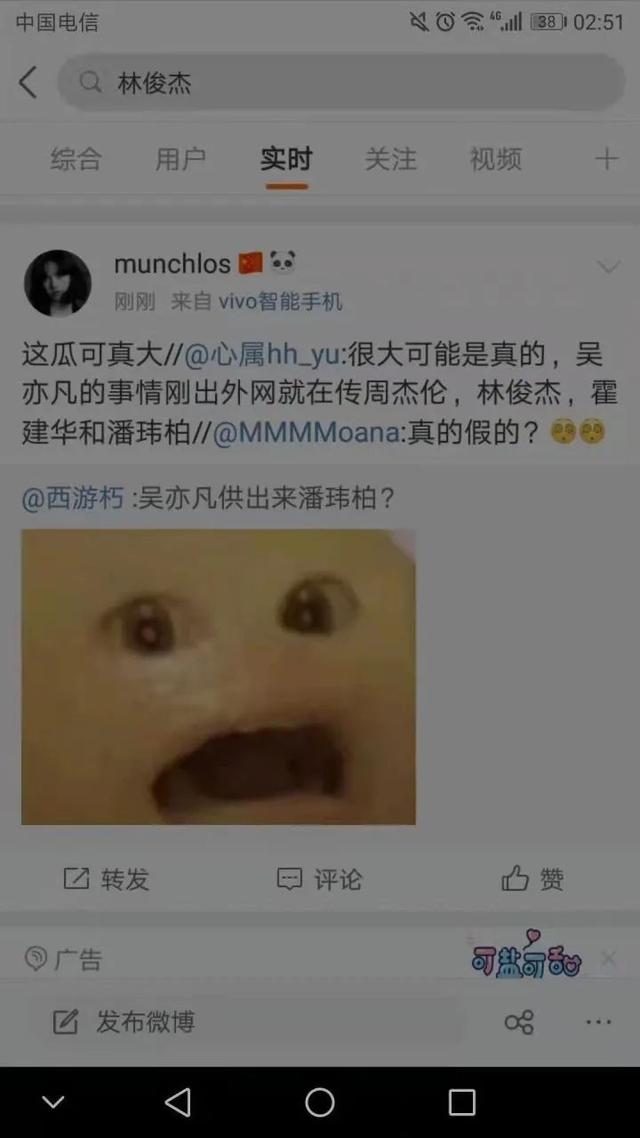This screenshot has width=640, height=1138.
Task: Expand the dropdown arrow on munchlos's post
Action: 608,266
